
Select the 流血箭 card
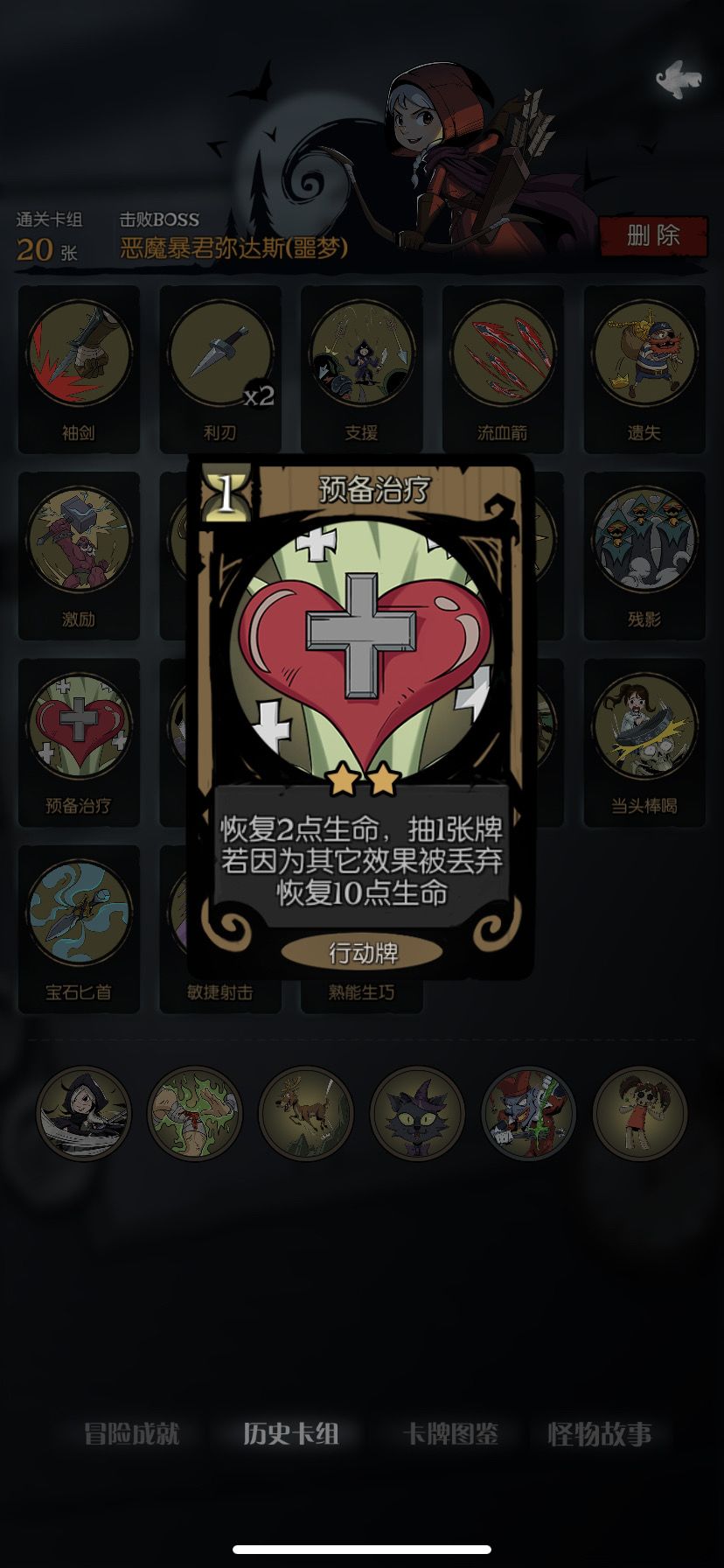click(503, 359)
